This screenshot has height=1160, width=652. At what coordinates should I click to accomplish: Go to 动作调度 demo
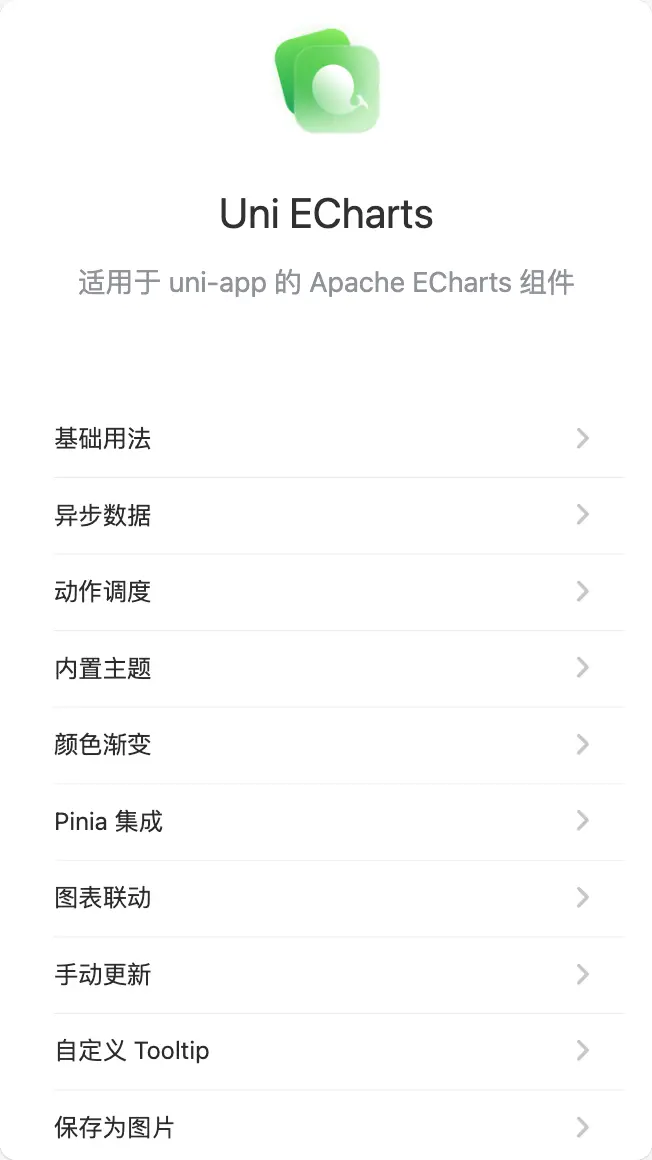tap(103, 591)
